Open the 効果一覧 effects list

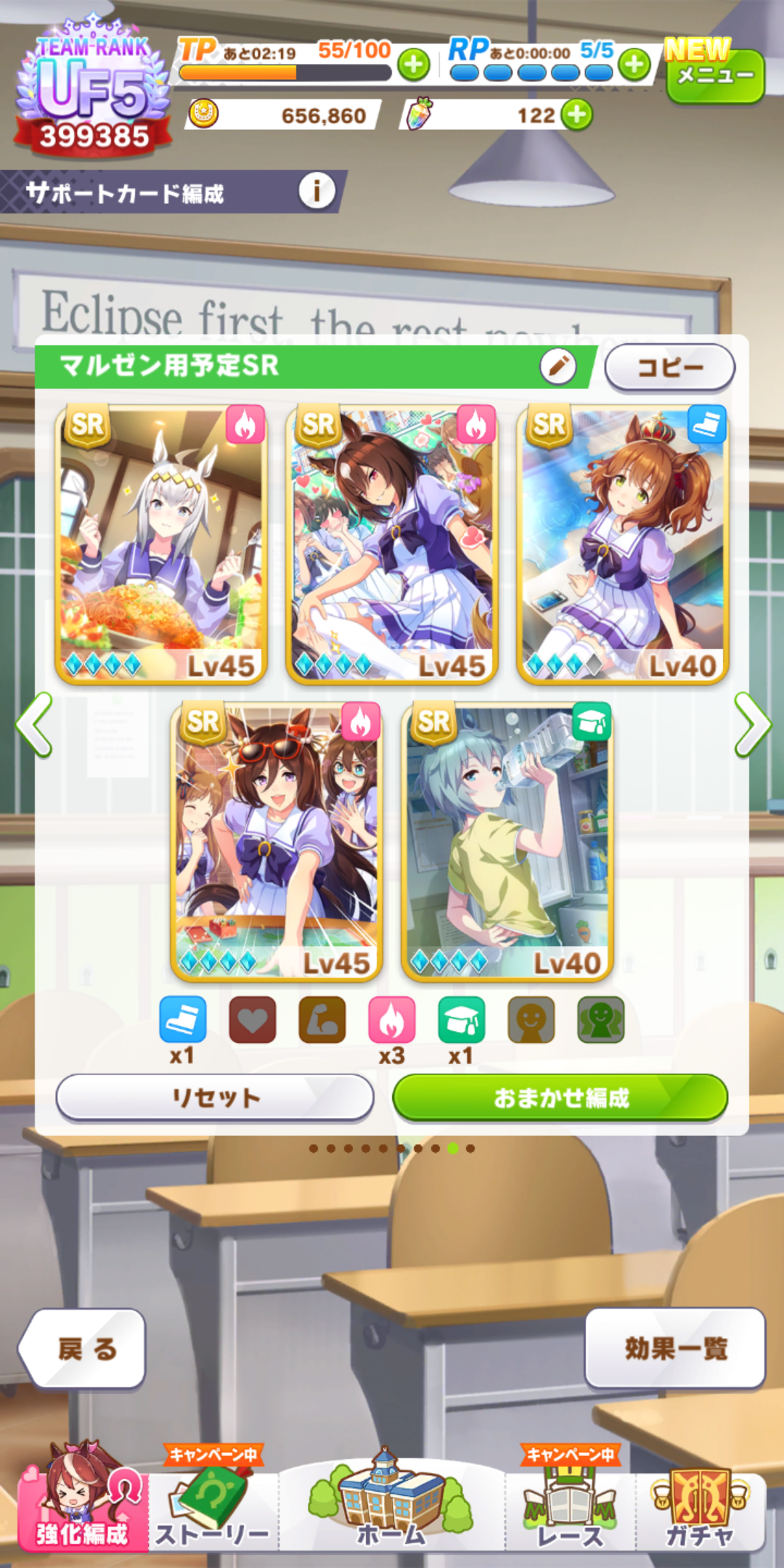coord(675,1349)
